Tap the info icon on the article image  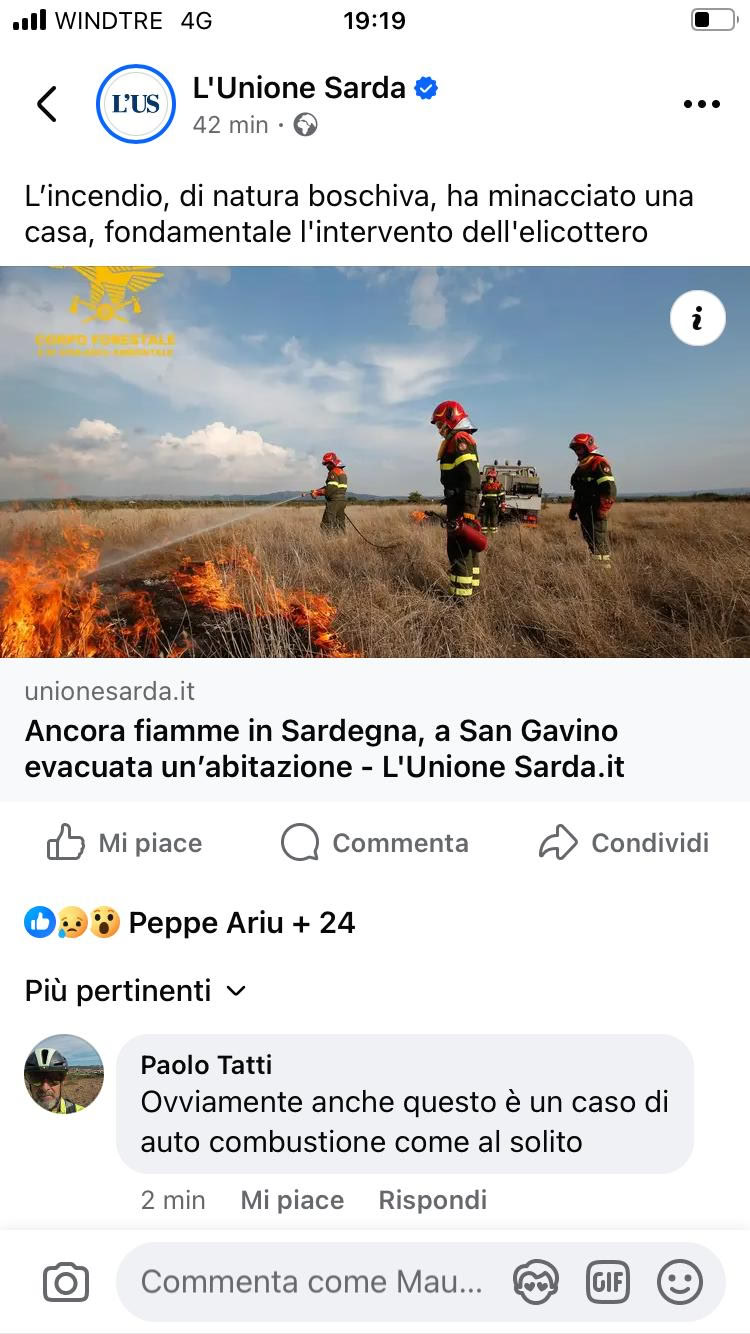[697, 318]
